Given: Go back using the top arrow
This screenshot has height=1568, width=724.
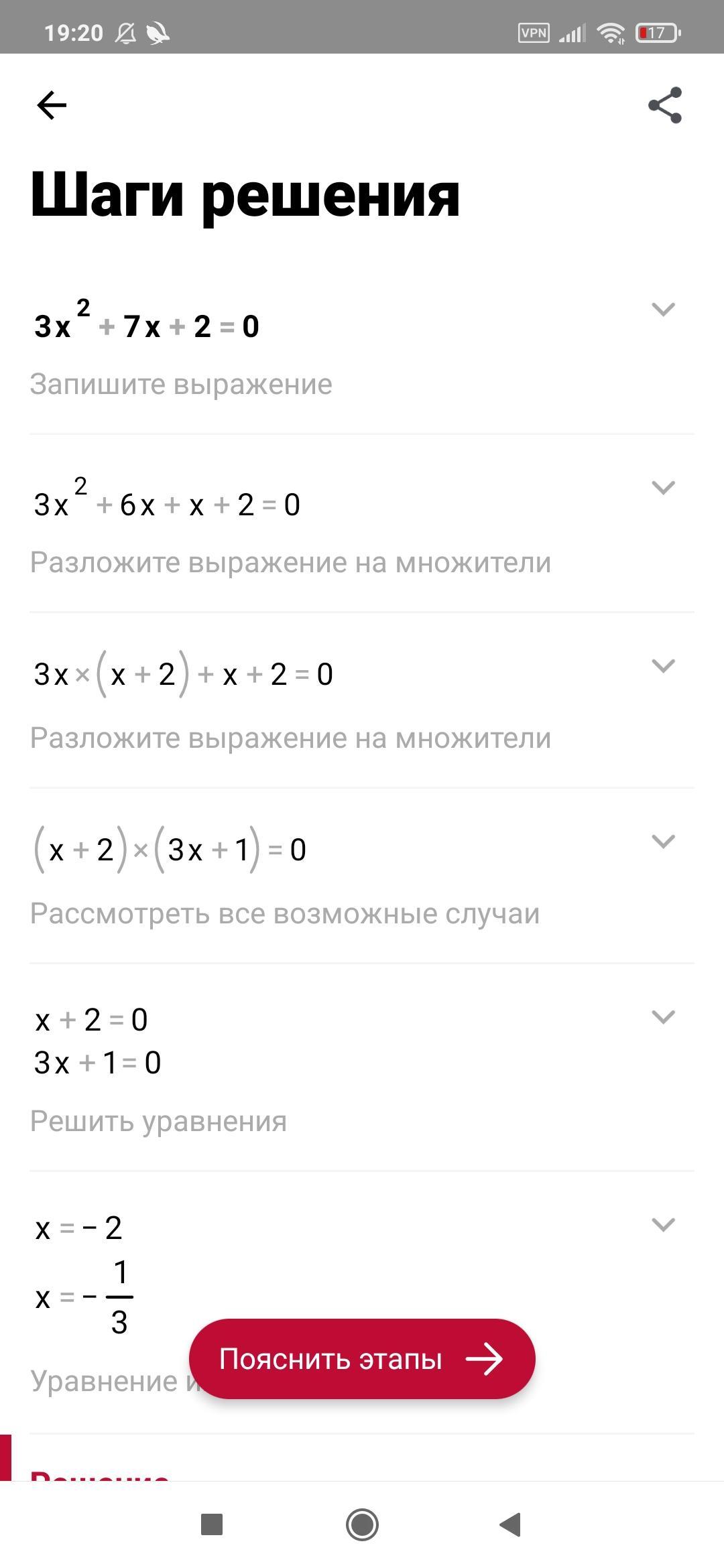Looking at the screenshot, I should (52, 105).
